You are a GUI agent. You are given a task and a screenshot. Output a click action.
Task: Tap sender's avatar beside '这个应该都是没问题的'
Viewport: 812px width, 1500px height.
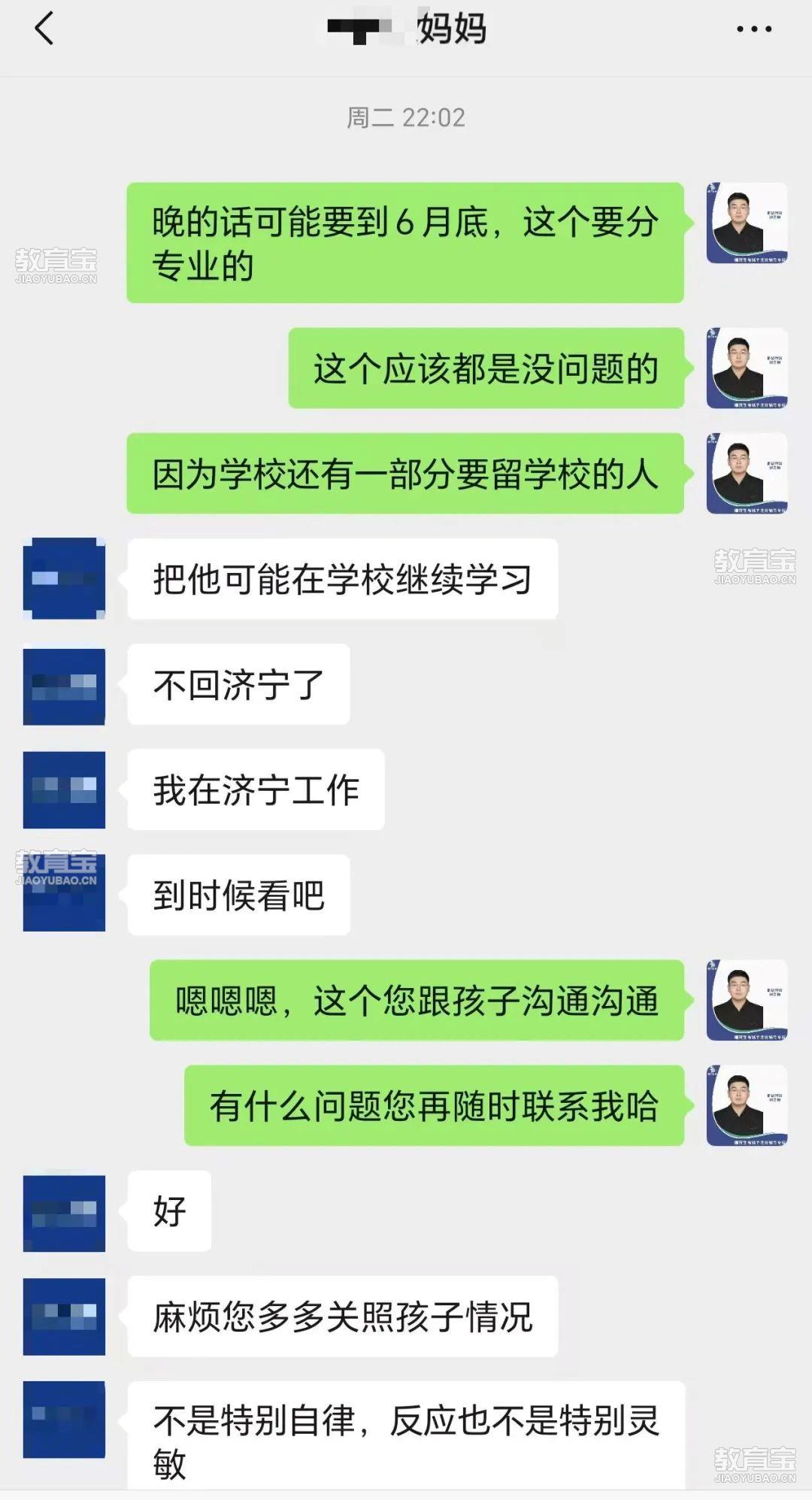coord(747,368)
